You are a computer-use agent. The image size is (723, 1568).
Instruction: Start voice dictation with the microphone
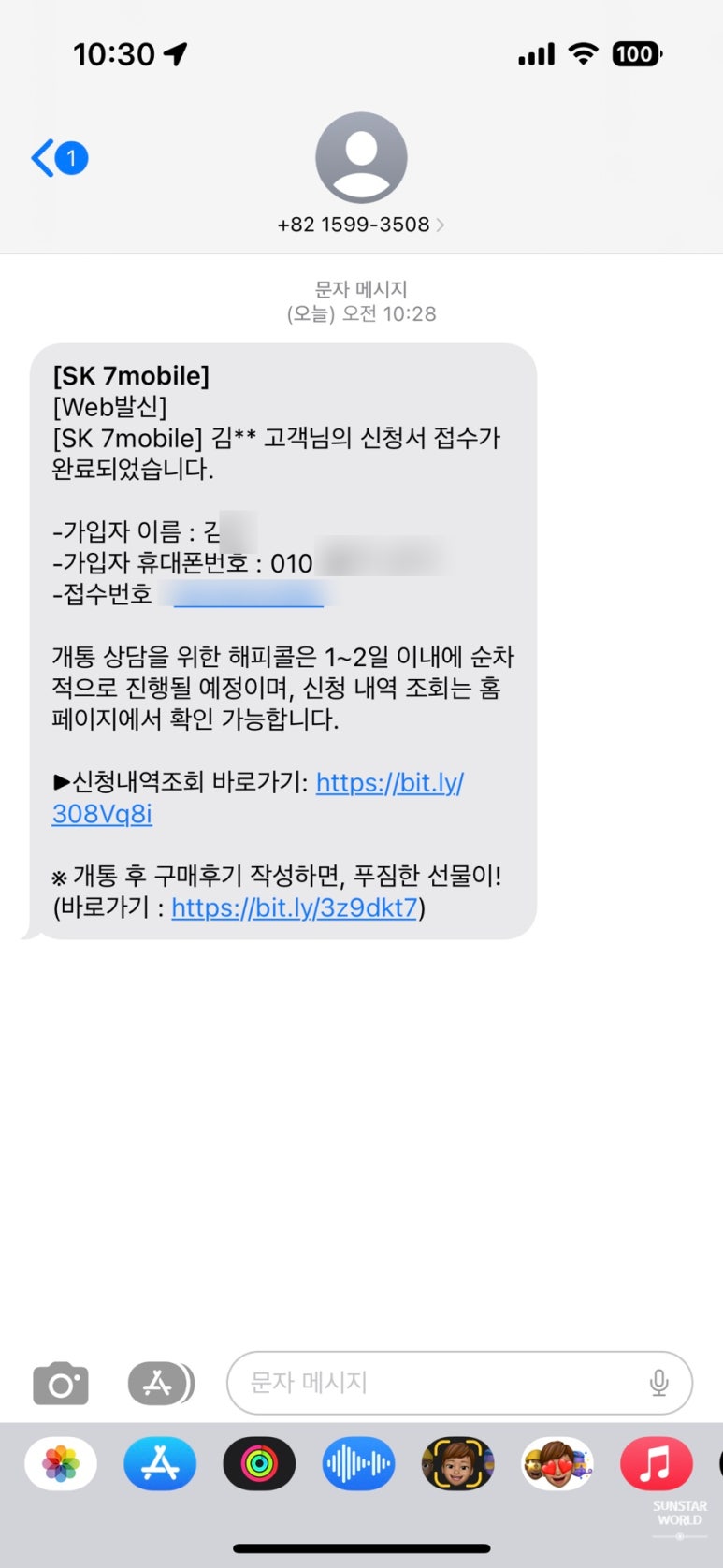tap(659, 1383)
